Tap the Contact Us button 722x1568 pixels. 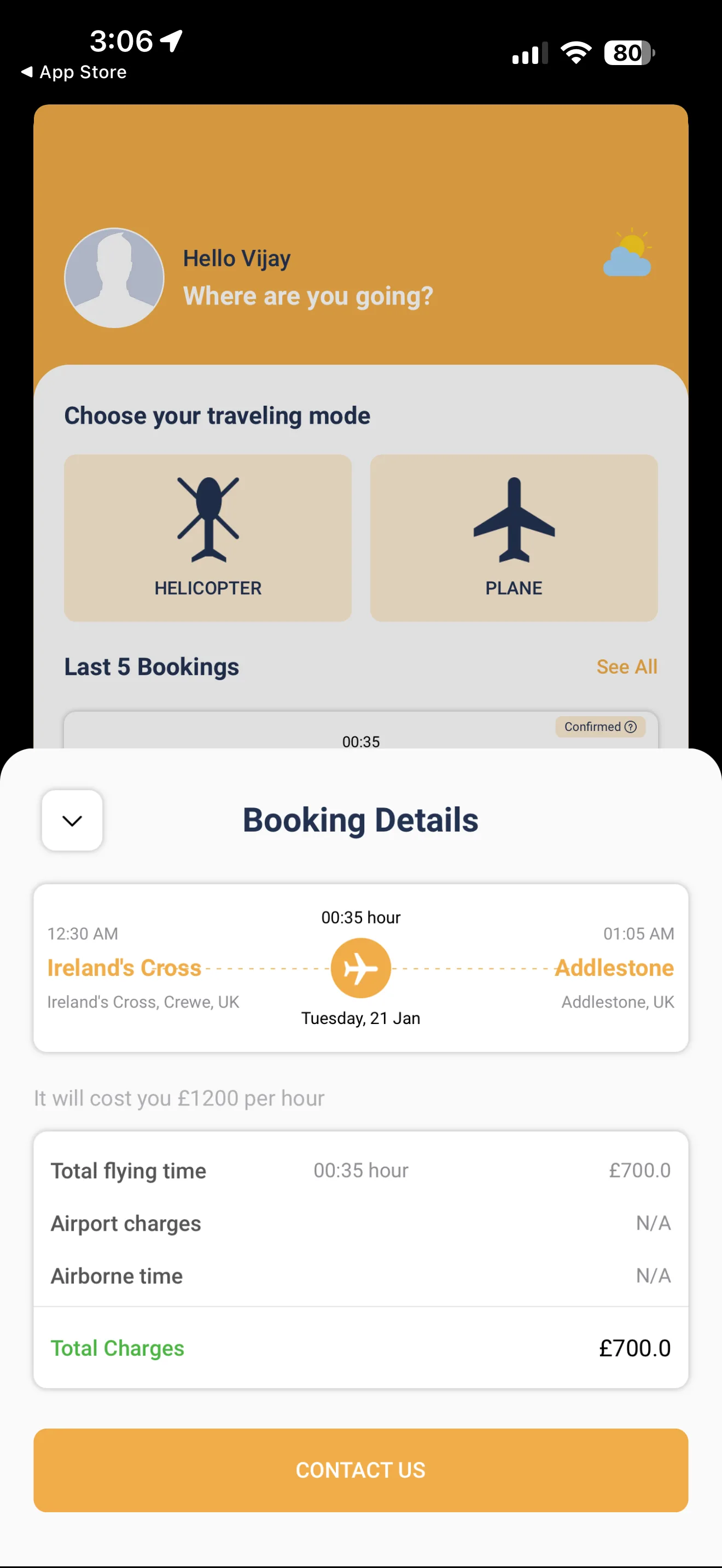tap(360, 1470)
